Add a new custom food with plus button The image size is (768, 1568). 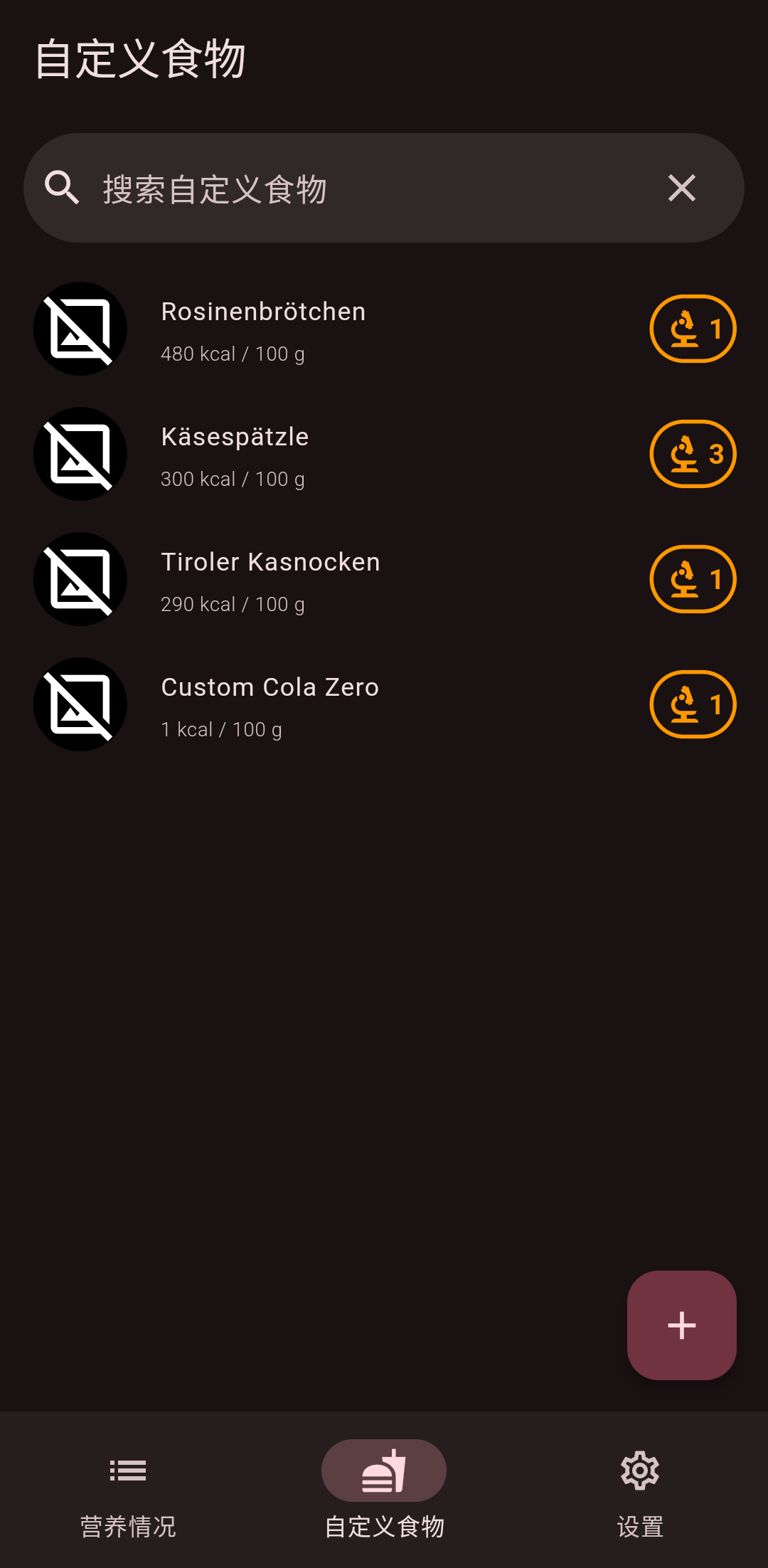click(681, 1325)
